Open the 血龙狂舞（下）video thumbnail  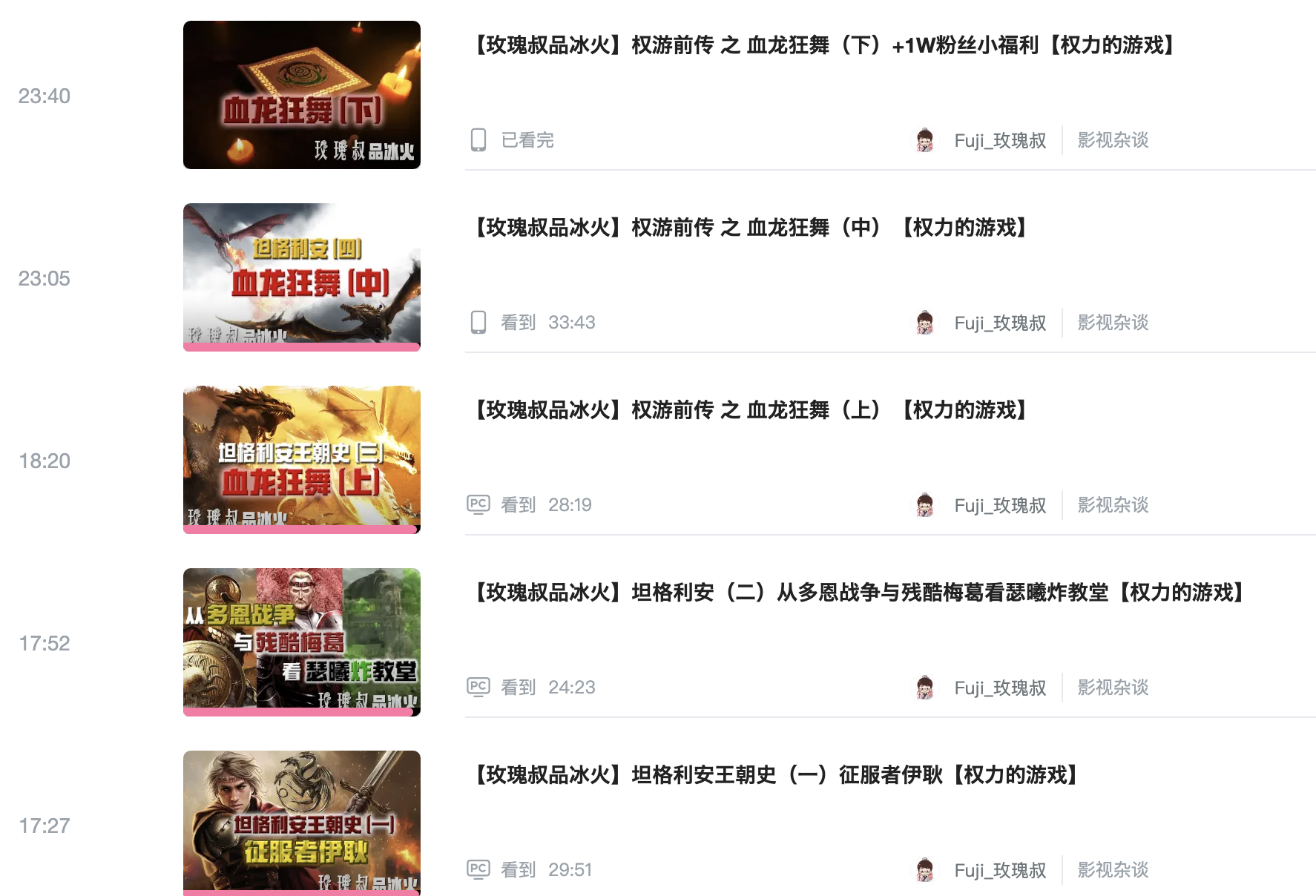pyautogui.click(x=301, y=95)
